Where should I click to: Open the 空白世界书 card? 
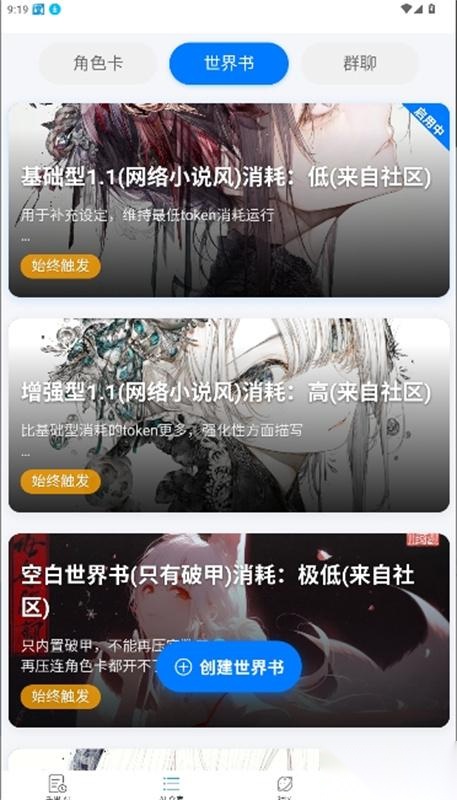229,631
